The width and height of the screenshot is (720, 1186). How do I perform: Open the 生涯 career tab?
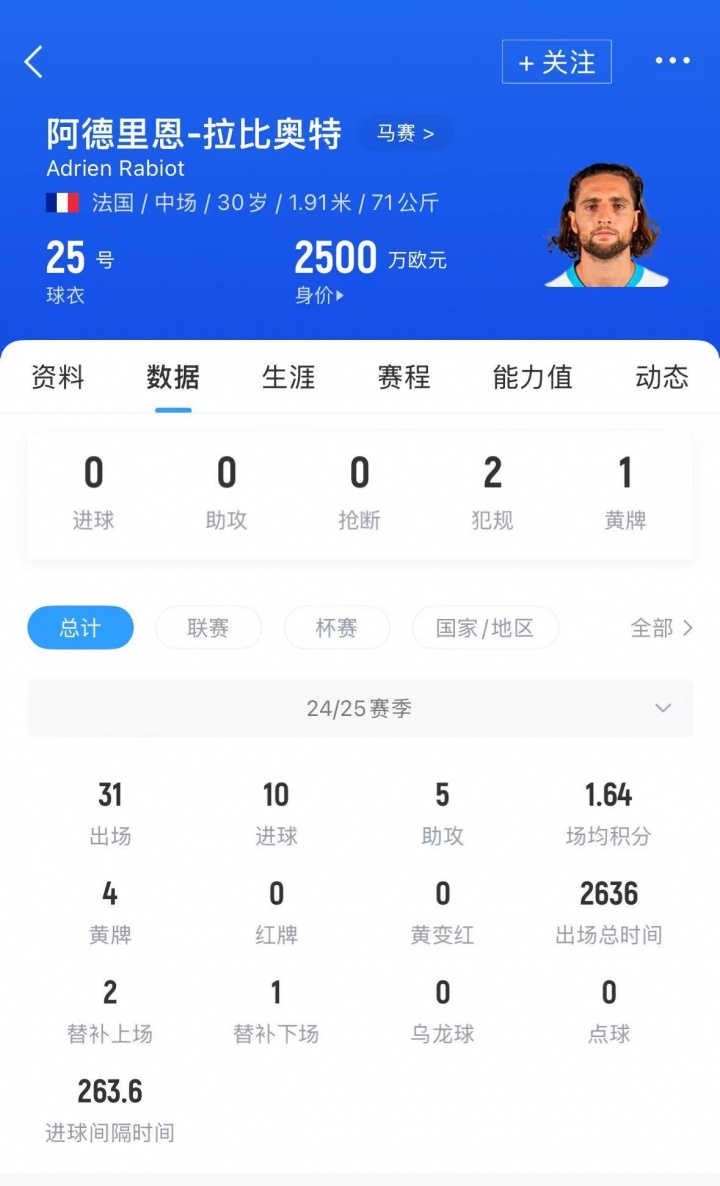(288, 377)
